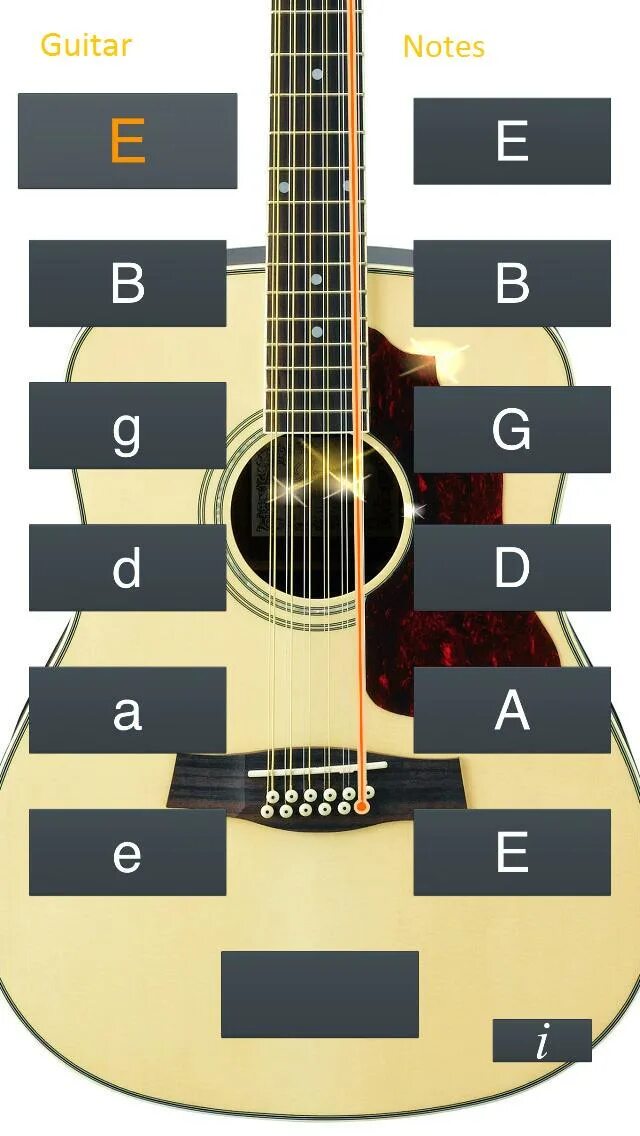Play the highlighted orange E guitar string
This screenshot has height=1136, width=640.
pos(128,141)
